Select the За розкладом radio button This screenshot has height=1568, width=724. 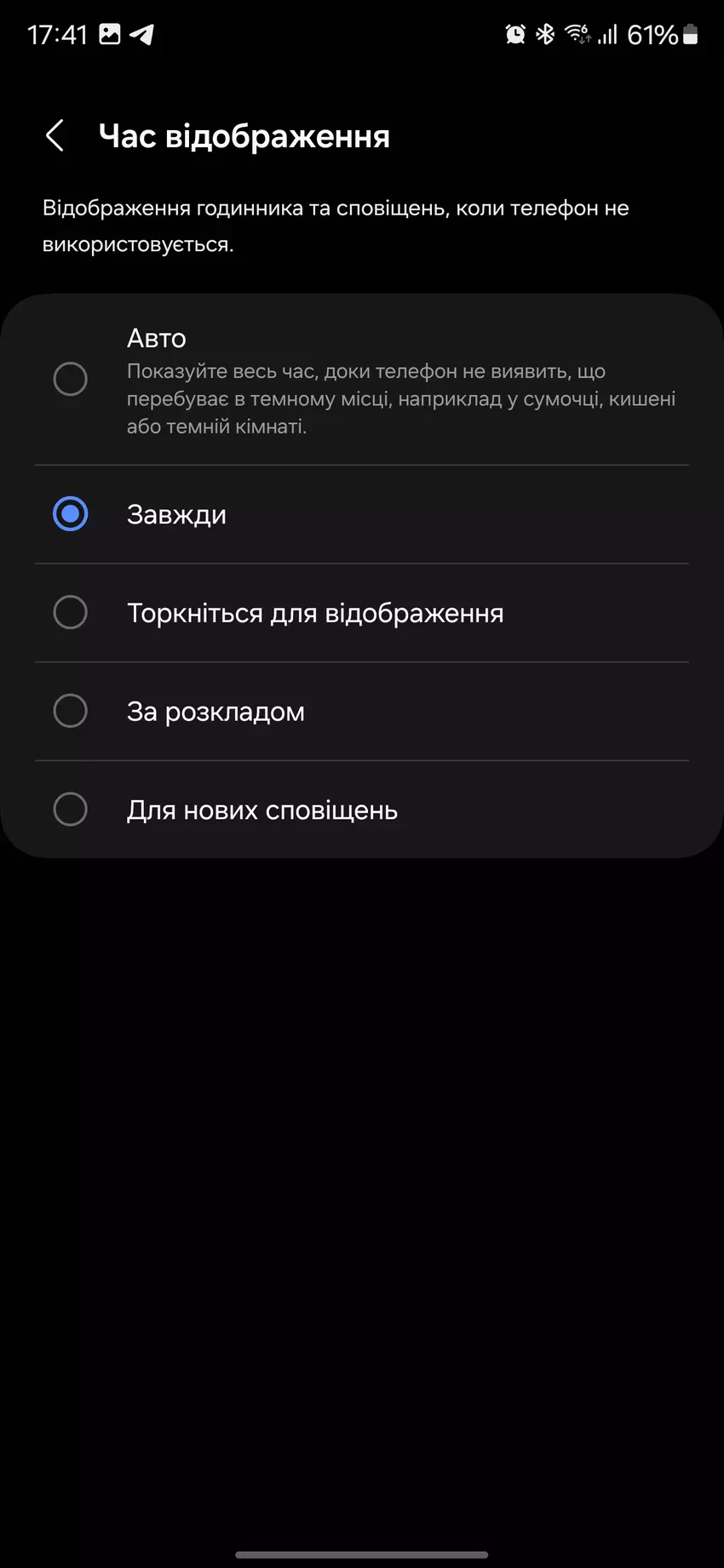[x=71, y=711]
